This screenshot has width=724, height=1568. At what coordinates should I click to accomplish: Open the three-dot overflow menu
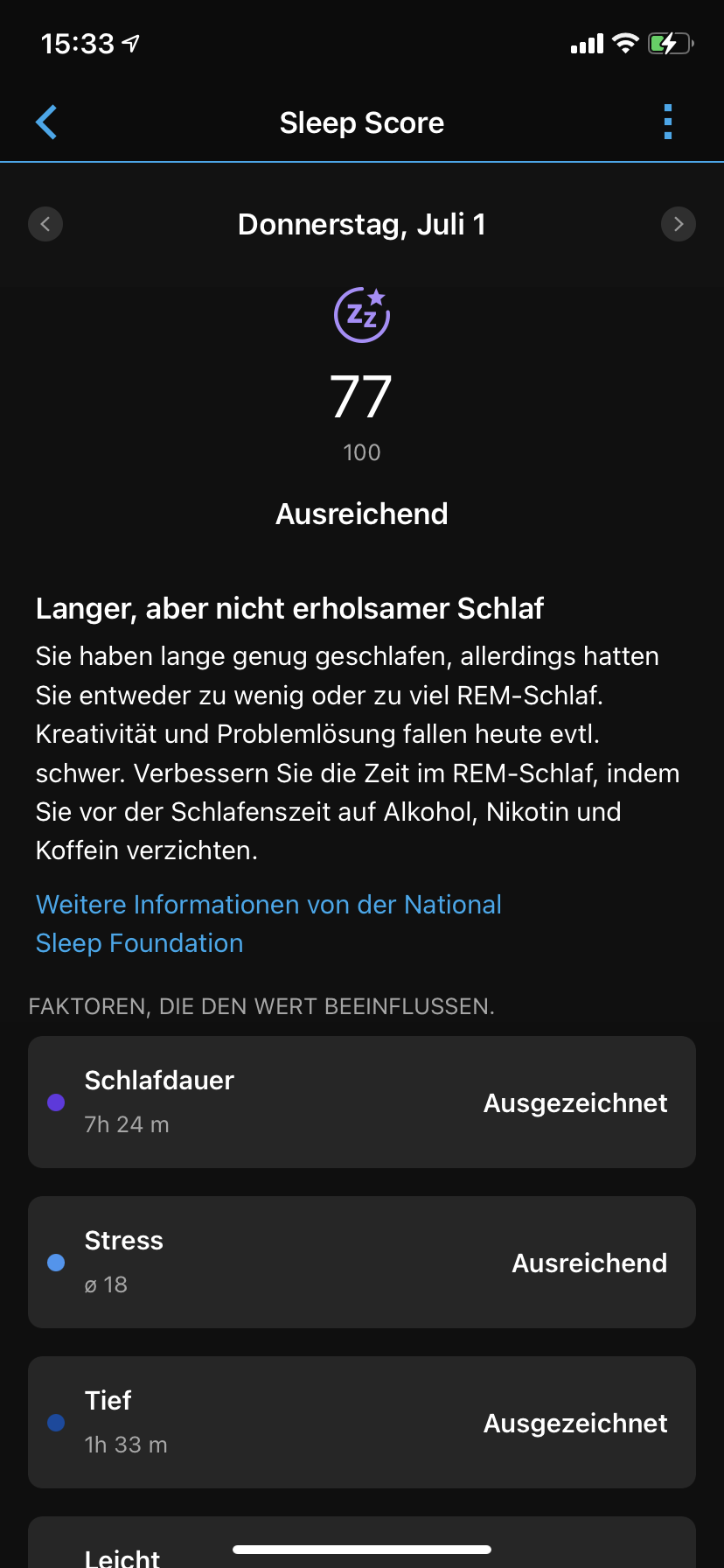tap(668, 122)
